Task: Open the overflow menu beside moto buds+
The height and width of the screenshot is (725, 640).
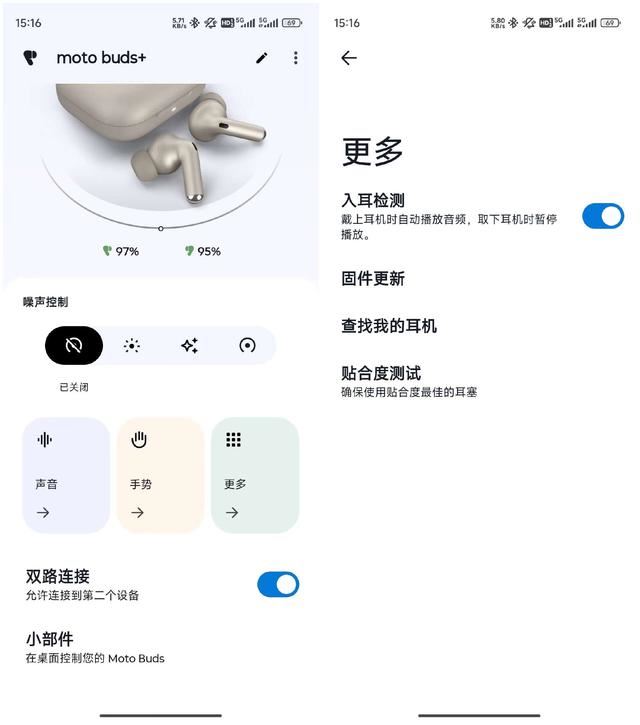Action: click(295, 58)
